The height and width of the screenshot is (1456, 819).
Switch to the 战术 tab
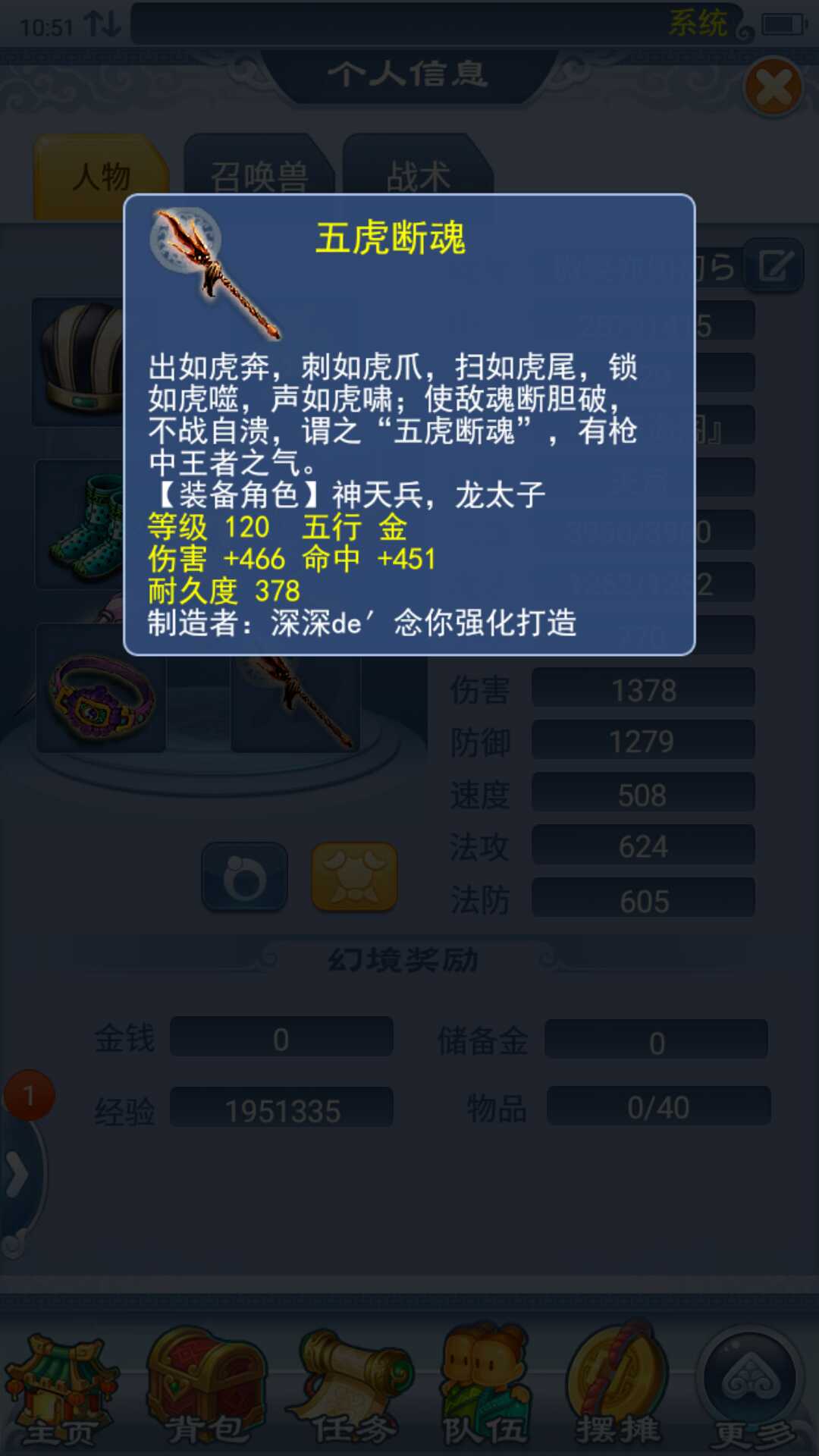[x=418, y=177]
